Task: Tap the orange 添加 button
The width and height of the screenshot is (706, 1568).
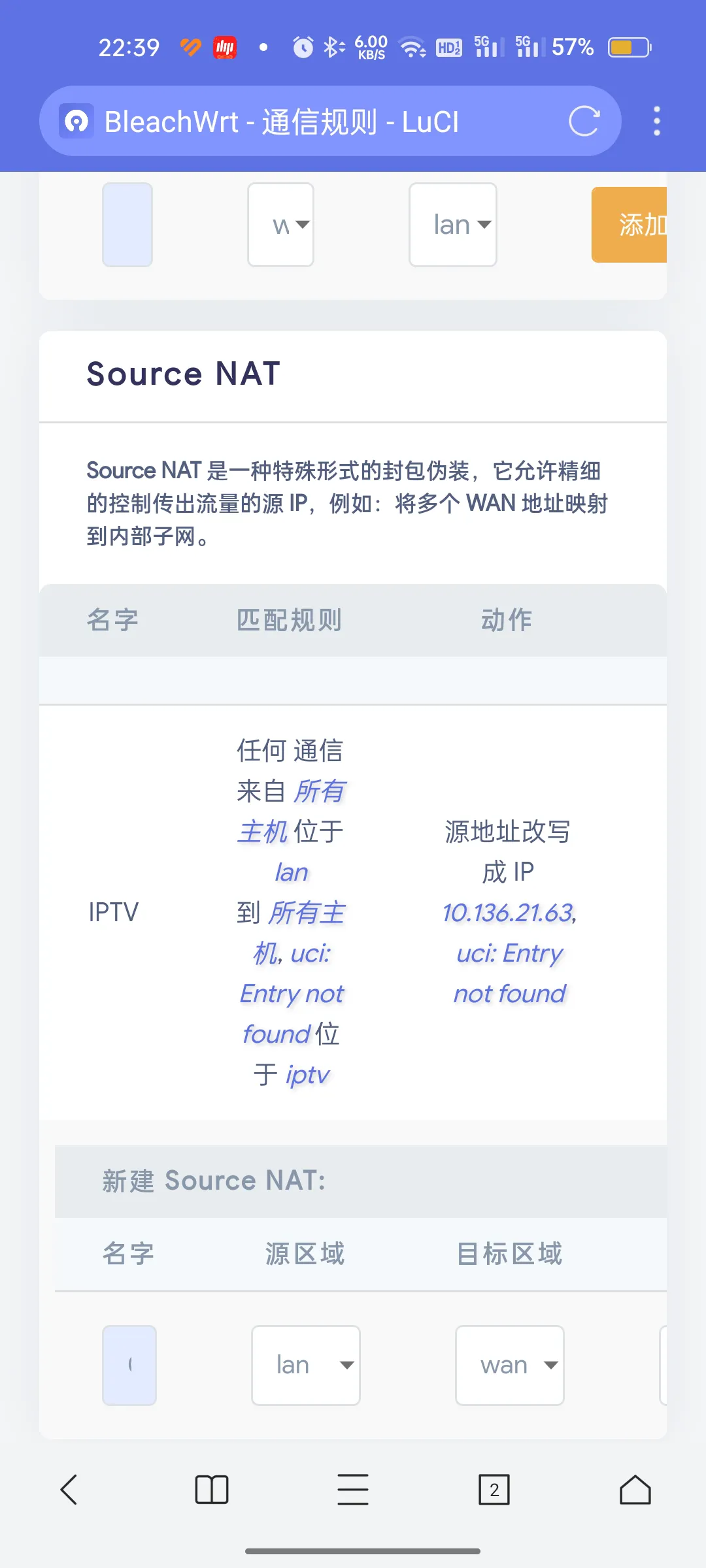Action: pos(629,225)
